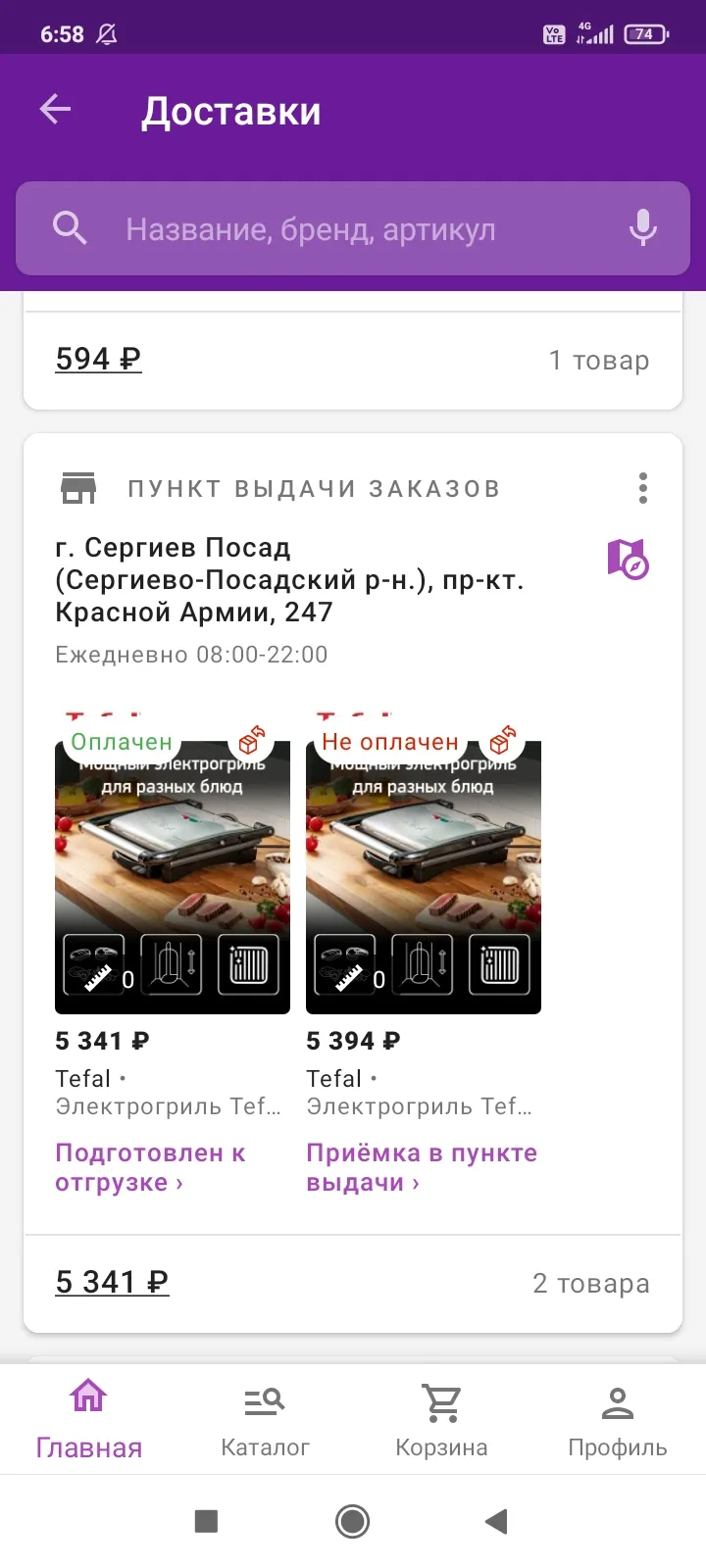
Task: Go to the Профиль tab
Action: pos(618,1419)
